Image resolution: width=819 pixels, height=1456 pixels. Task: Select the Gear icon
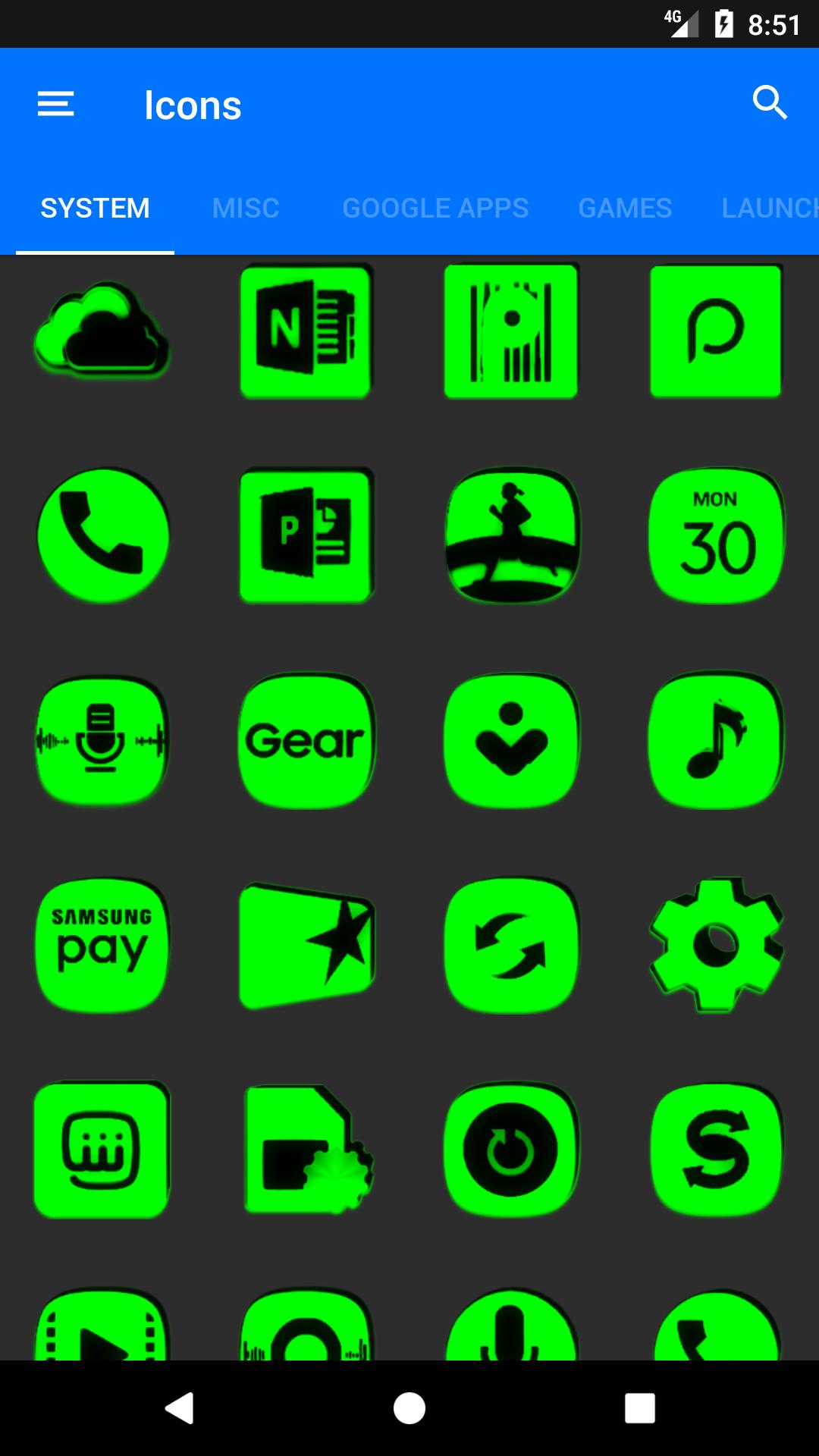pyautogui.click(x=307, y=740)
